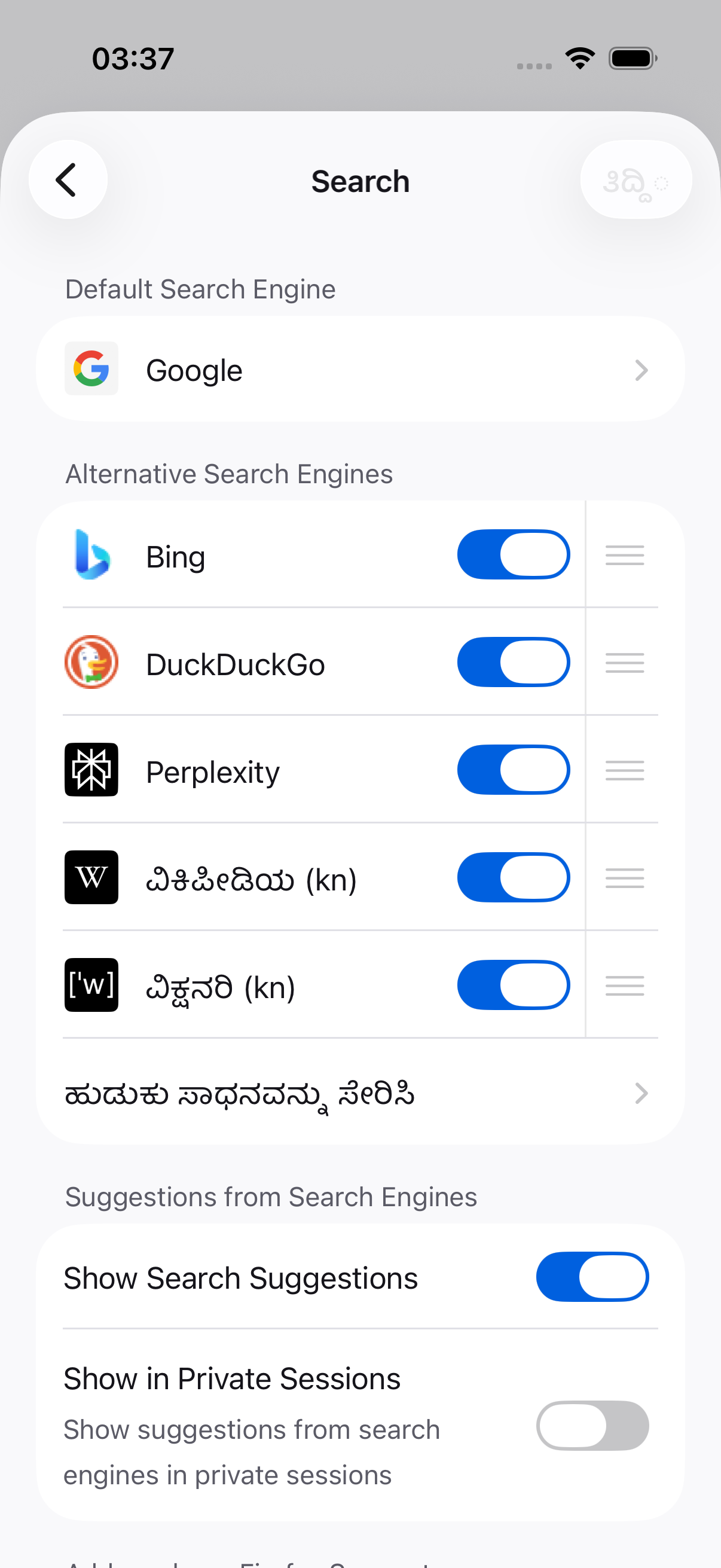Open the ಹುಡುಕು ಸಾಧನವನ್ನು ಸೇರಿಸಿ row

click(360, 1093)
